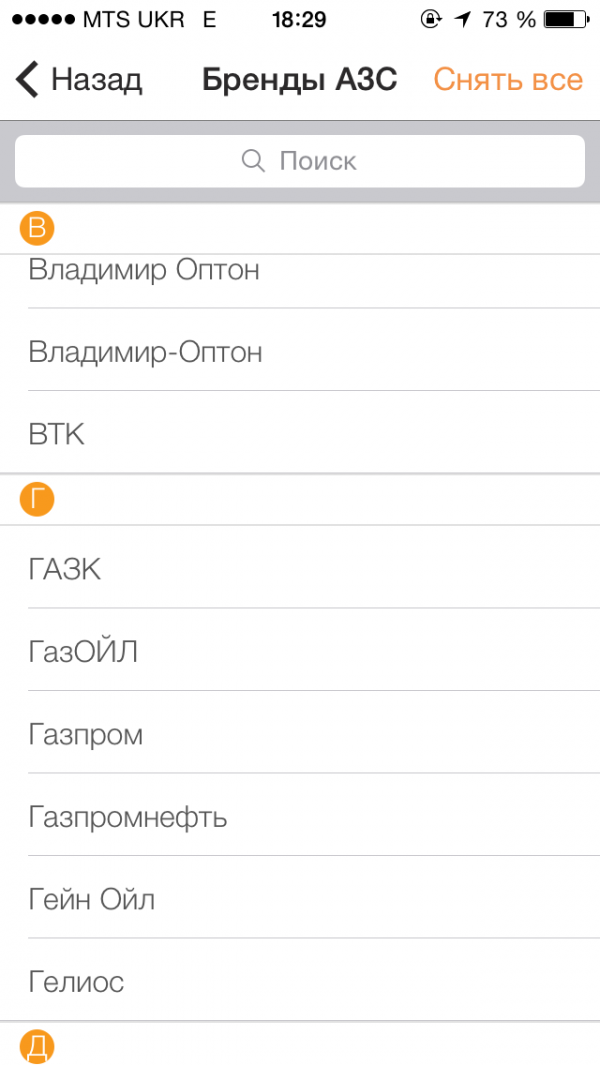Tap Снять все to deselect all brands
The width and height of the screenshot is (600, 1065).
pos(507,80)
